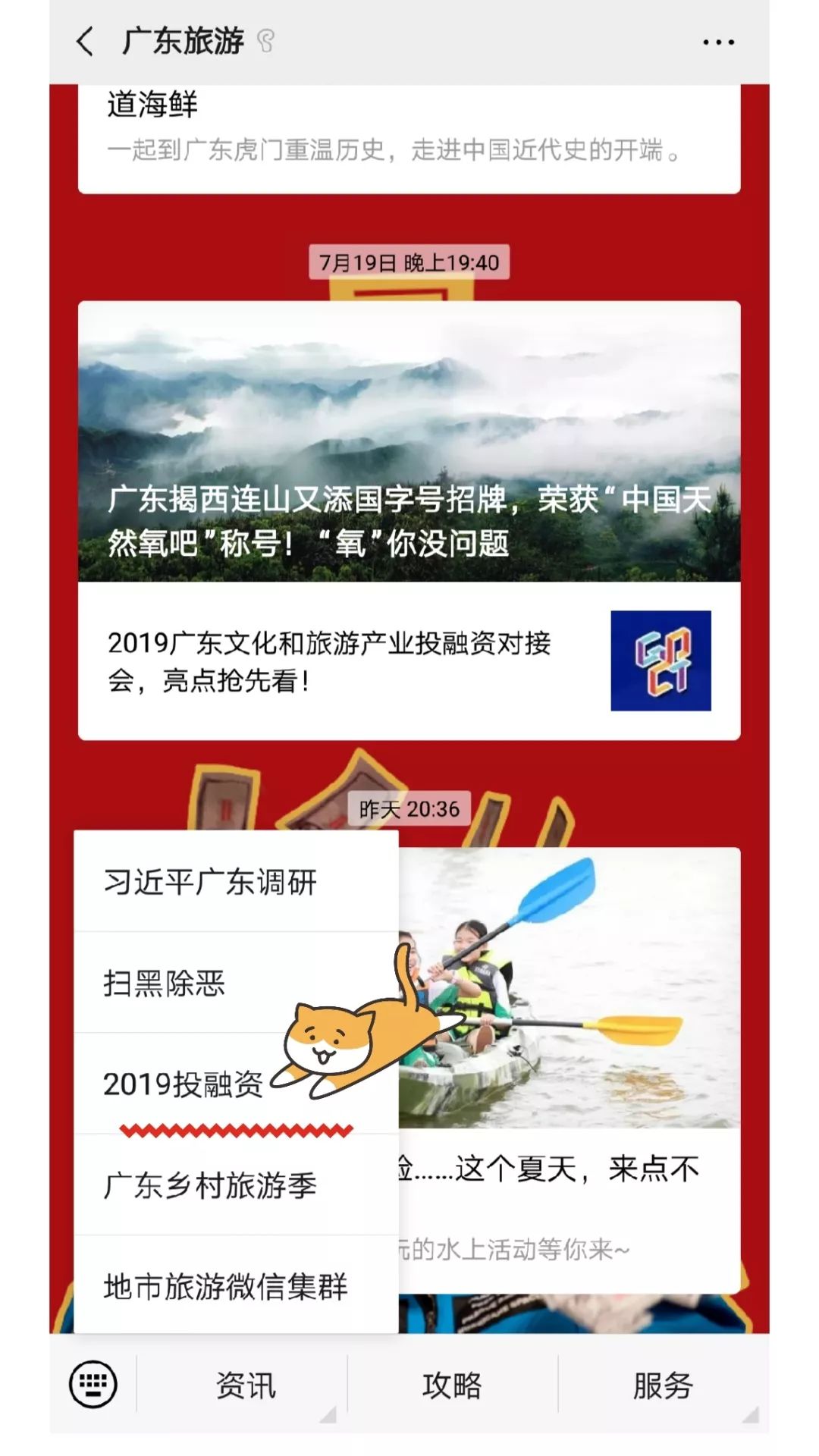The height and width of the screenshot is (1456, 819).
Task: Open the 揭西连山 中国天然氧吧 article
Action: pyautogui.click(x=409, y=441)
